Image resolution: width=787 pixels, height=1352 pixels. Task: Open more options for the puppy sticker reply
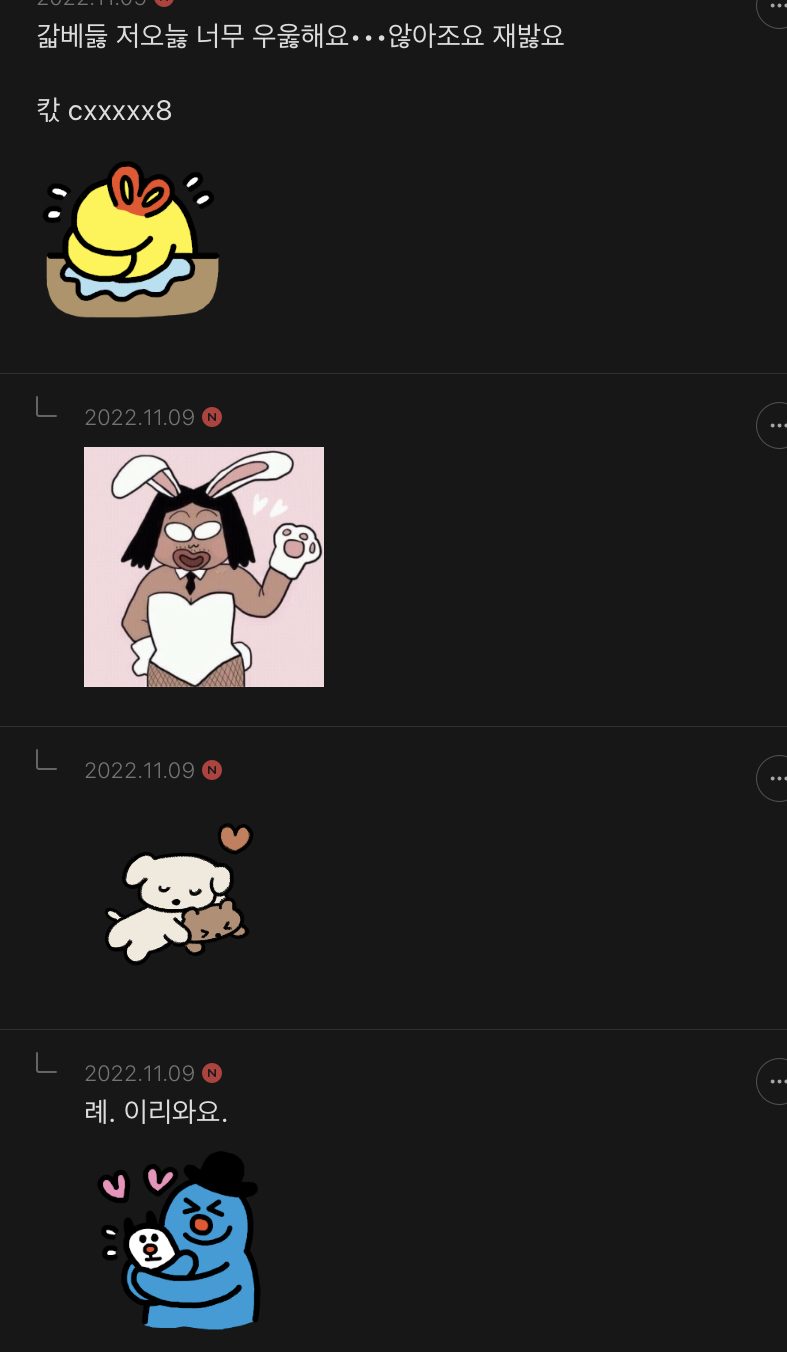[775, 779]
